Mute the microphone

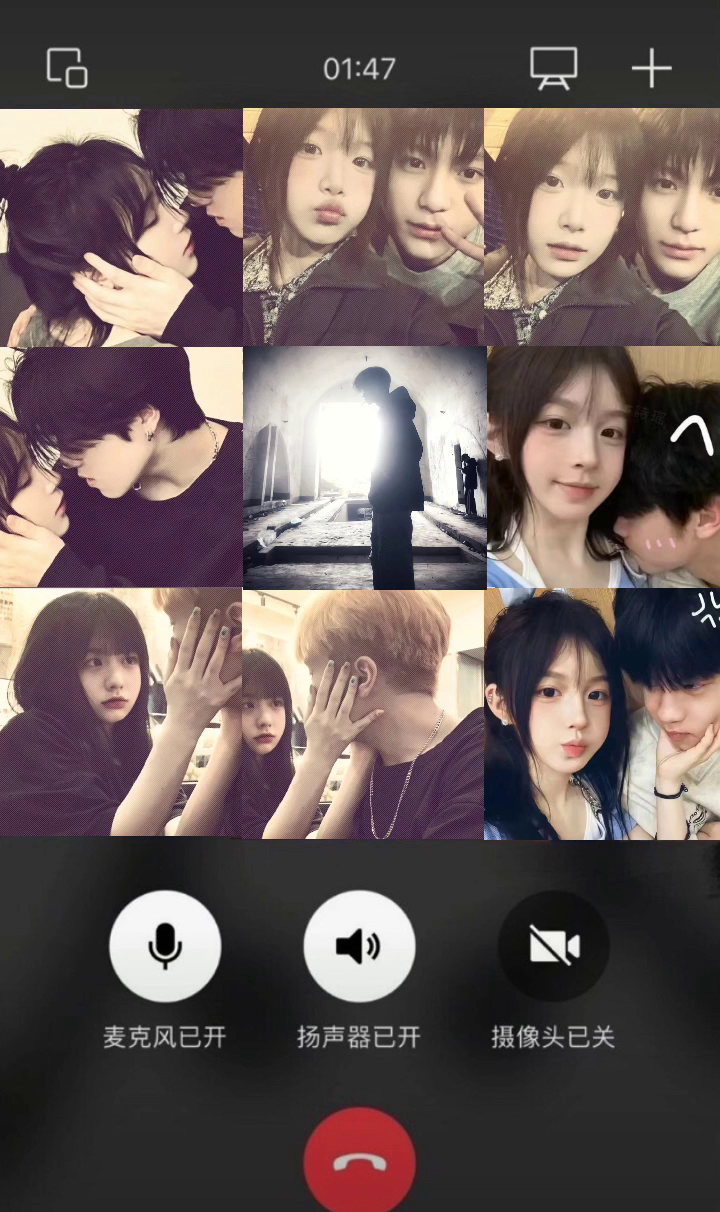165,946
